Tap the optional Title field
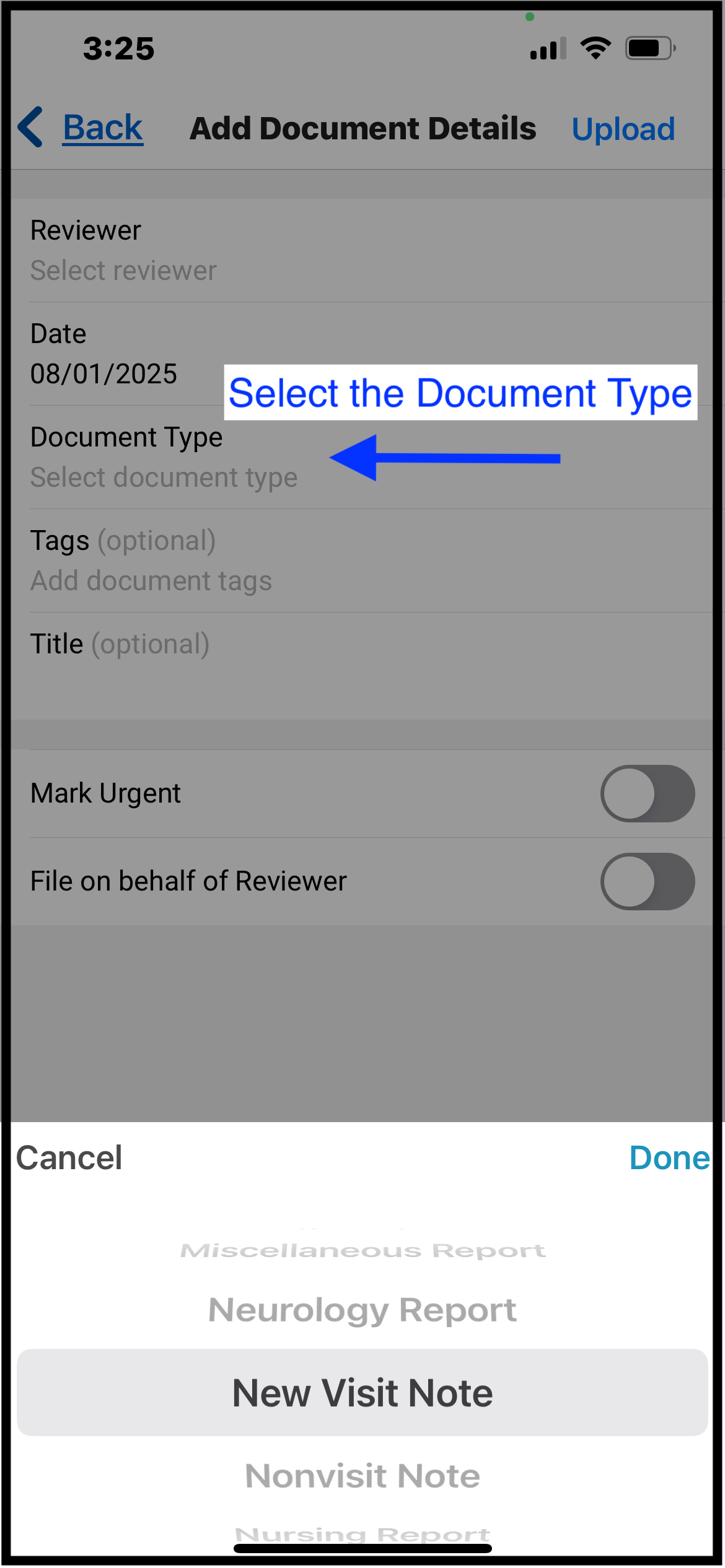This screenshot has width=725, height=1568. 362,666
